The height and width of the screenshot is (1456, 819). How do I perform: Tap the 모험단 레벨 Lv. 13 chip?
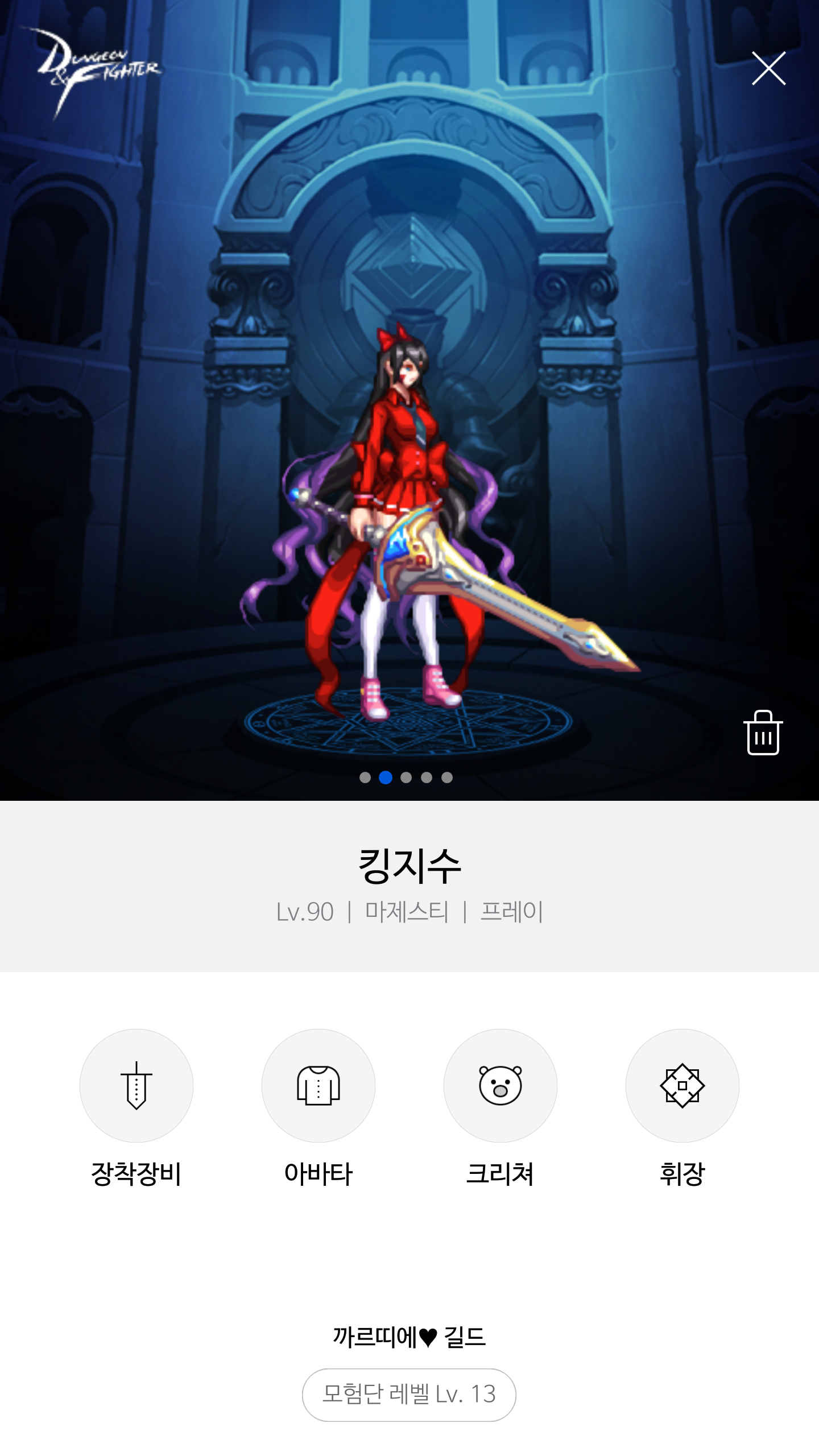[409, 1395]
